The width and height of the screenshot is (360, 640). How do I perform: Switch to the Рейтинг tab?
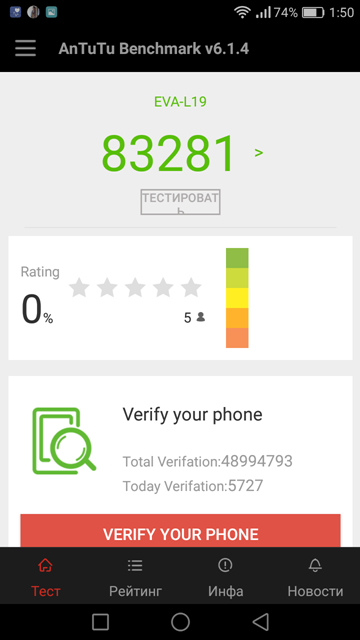coord(135,576)
